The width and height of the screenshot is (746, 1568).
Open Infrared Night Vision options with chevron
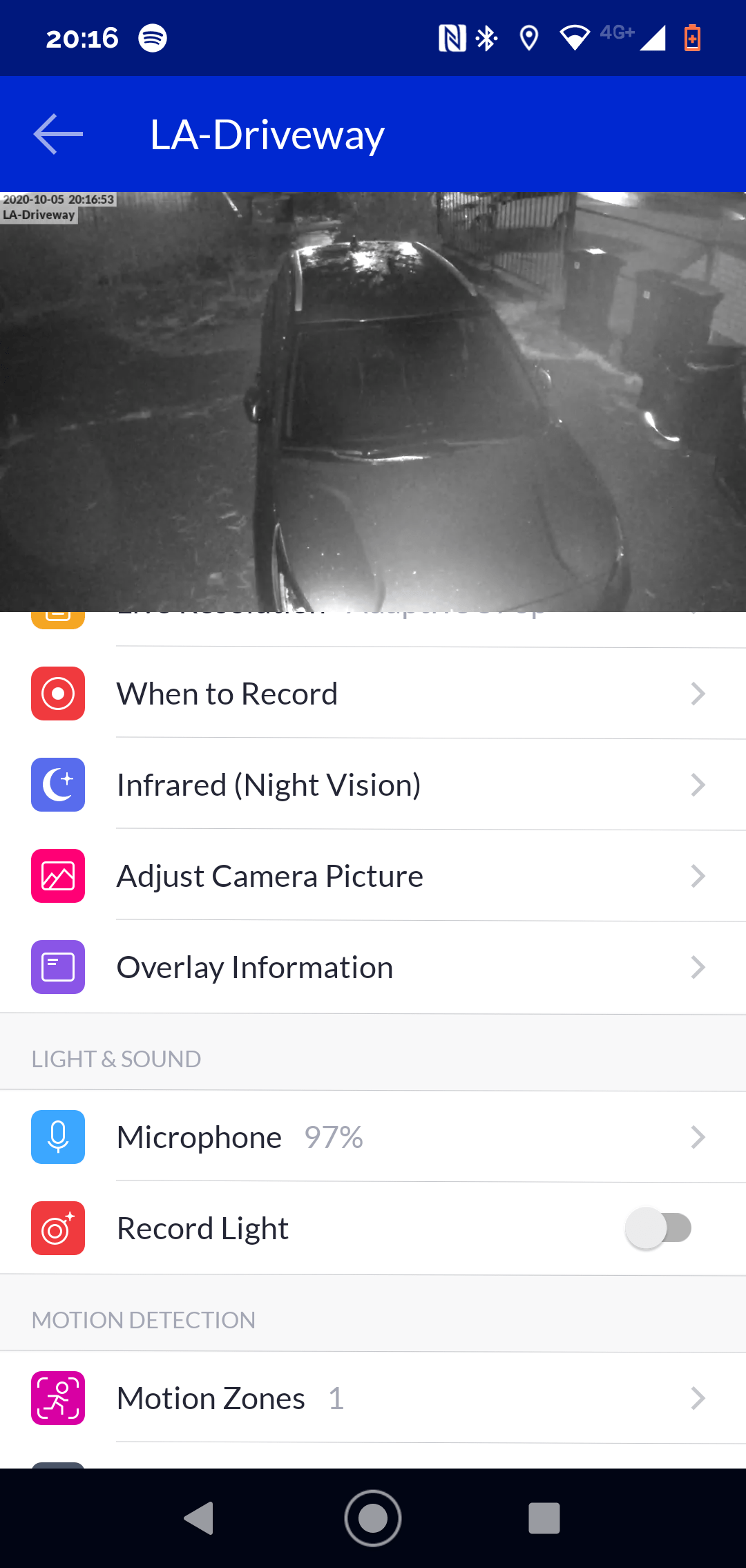click(698, 785)
